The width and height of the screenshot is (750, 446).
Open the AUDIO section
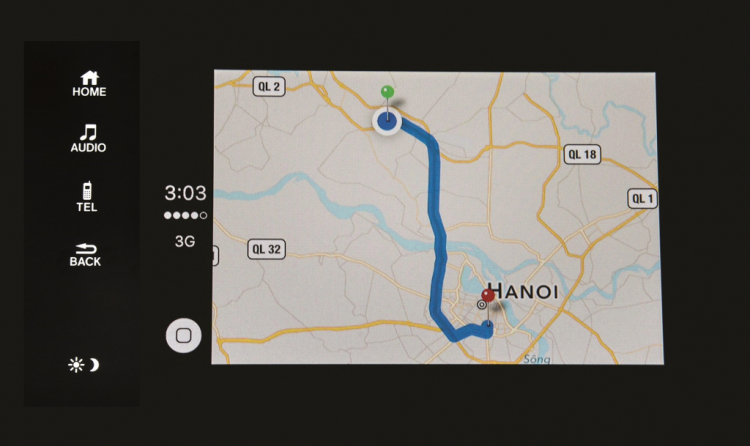[x=88, y=139]
